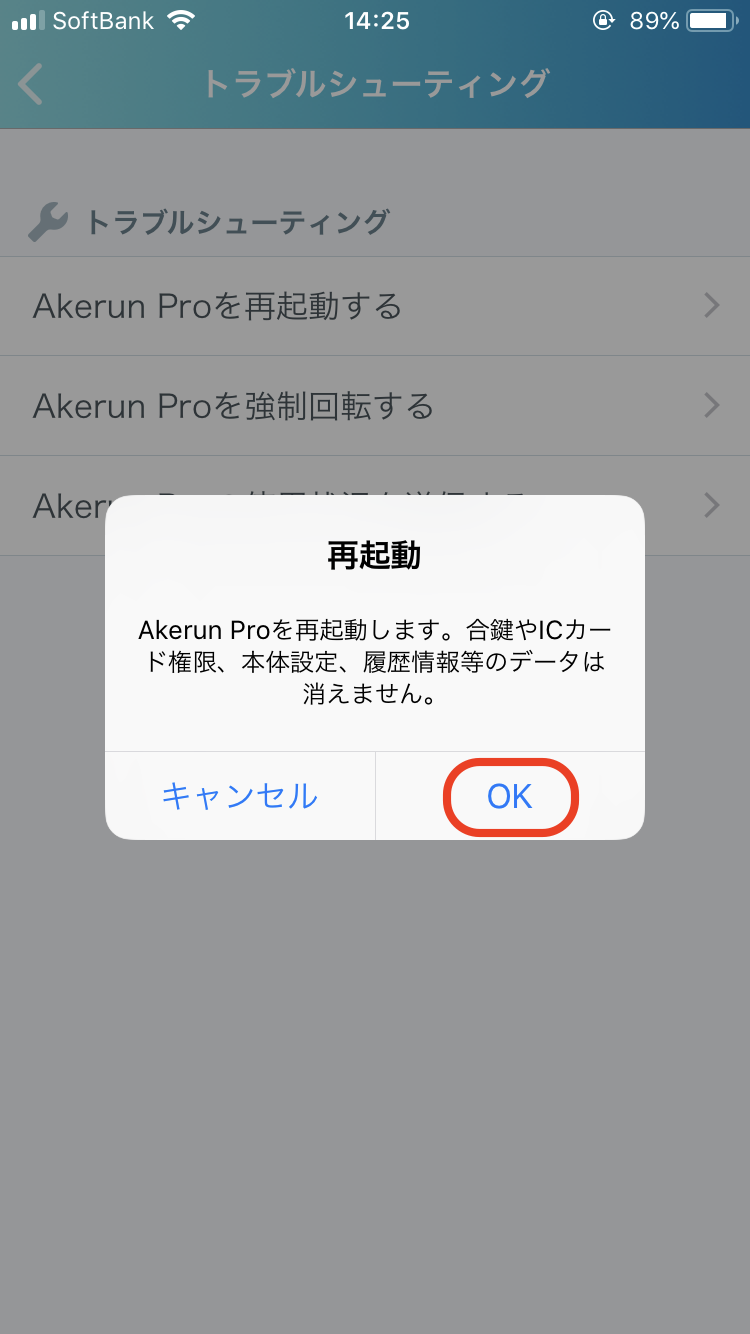The height and width of the screenshot is (1334, 750).
Task: Go back using the top-left arrow
Action: click(x=32, y=84)
